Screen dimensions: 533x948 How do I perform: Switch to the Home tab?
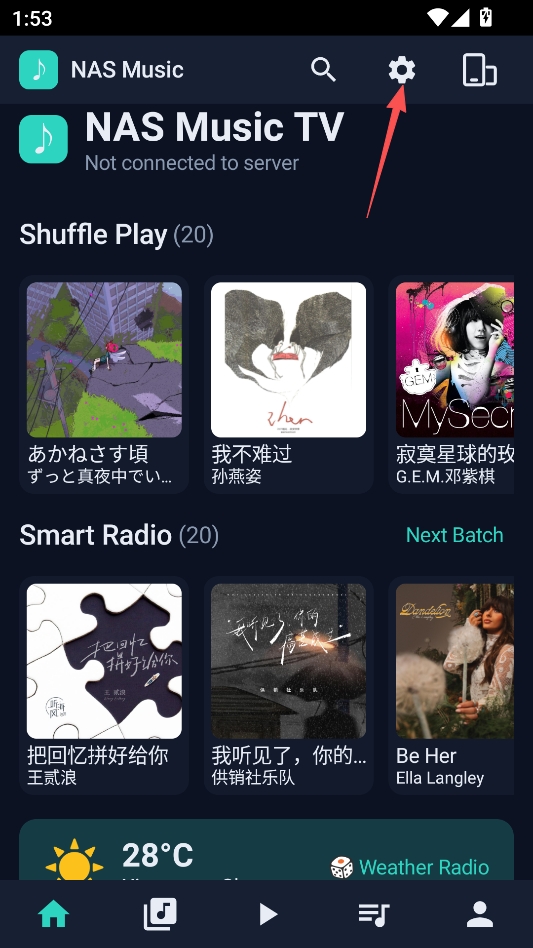(53, 914)
